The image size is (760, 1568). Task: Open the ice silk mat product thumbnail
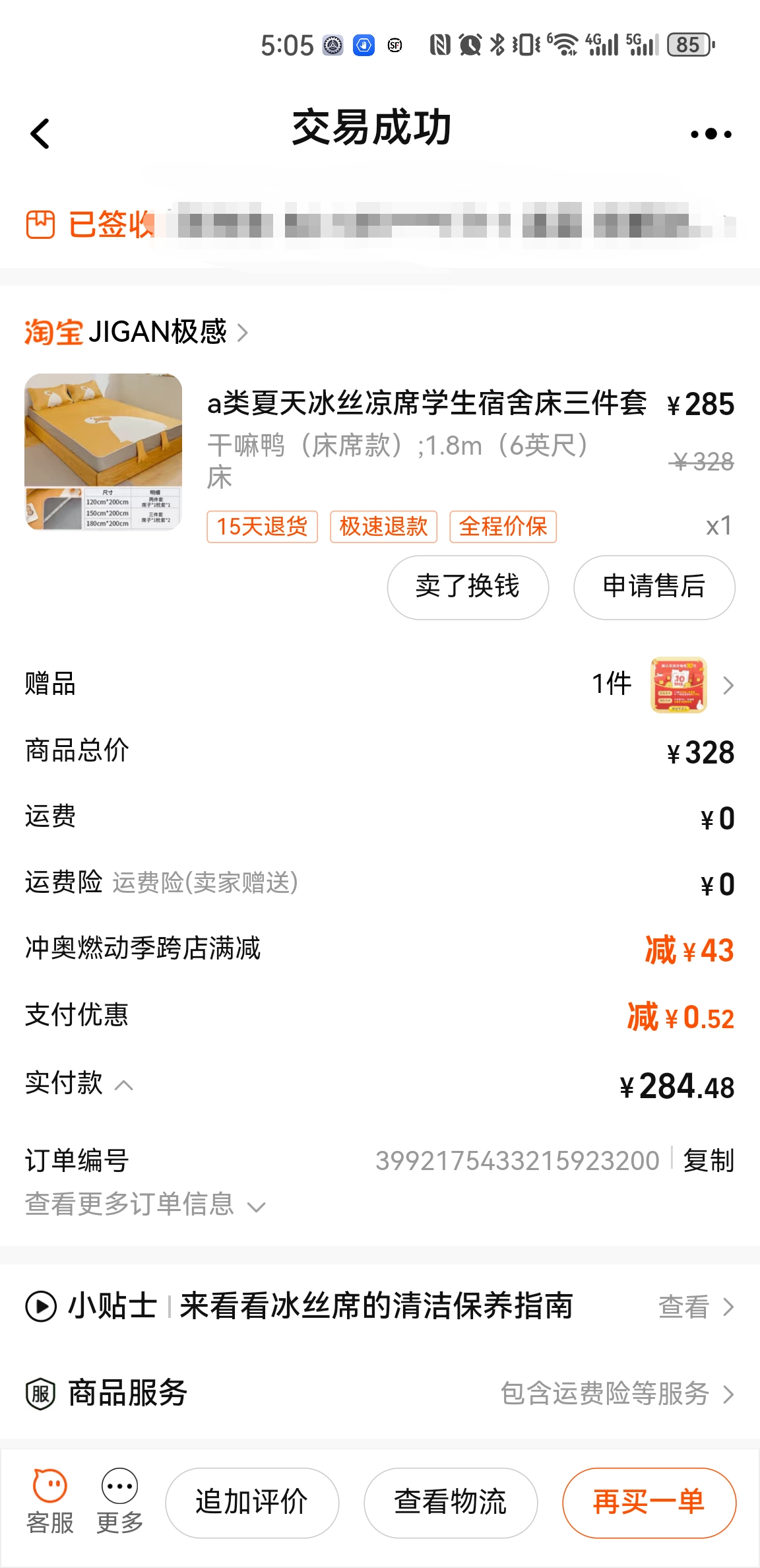104,452
